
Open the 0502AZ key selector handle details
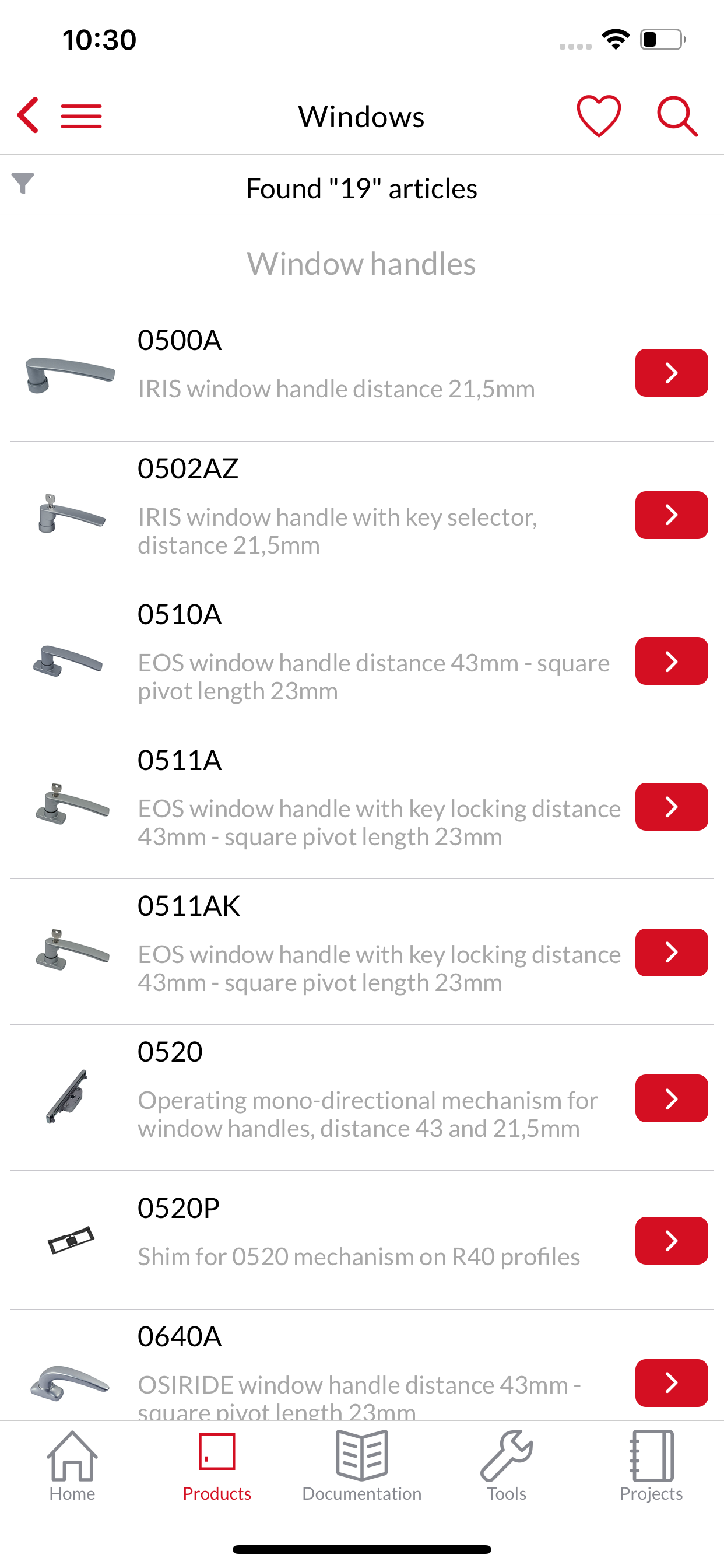pyautogui.click(x=671, y=514)
